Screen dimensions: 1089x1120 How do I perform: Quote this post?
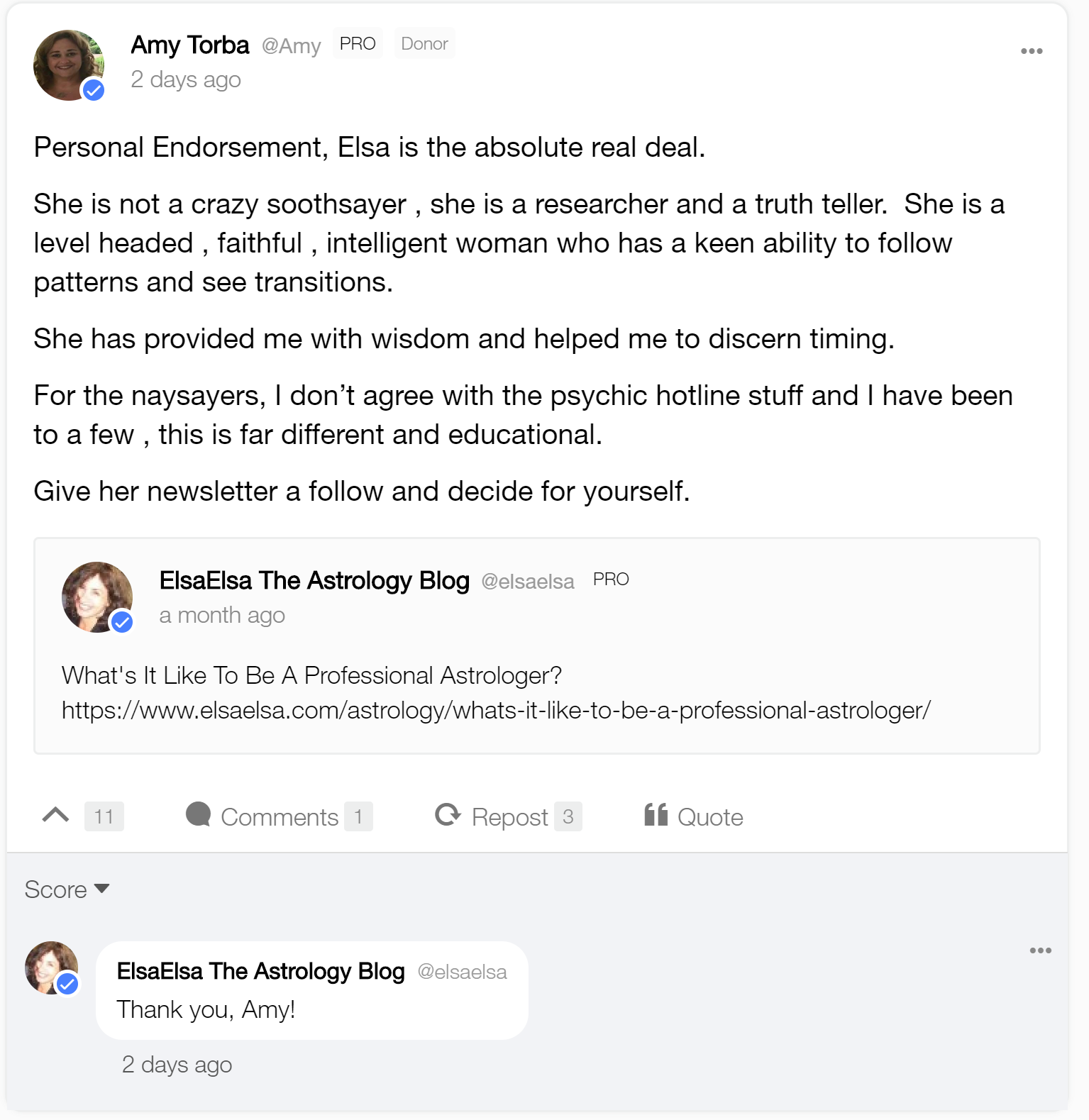click(693, 816)
